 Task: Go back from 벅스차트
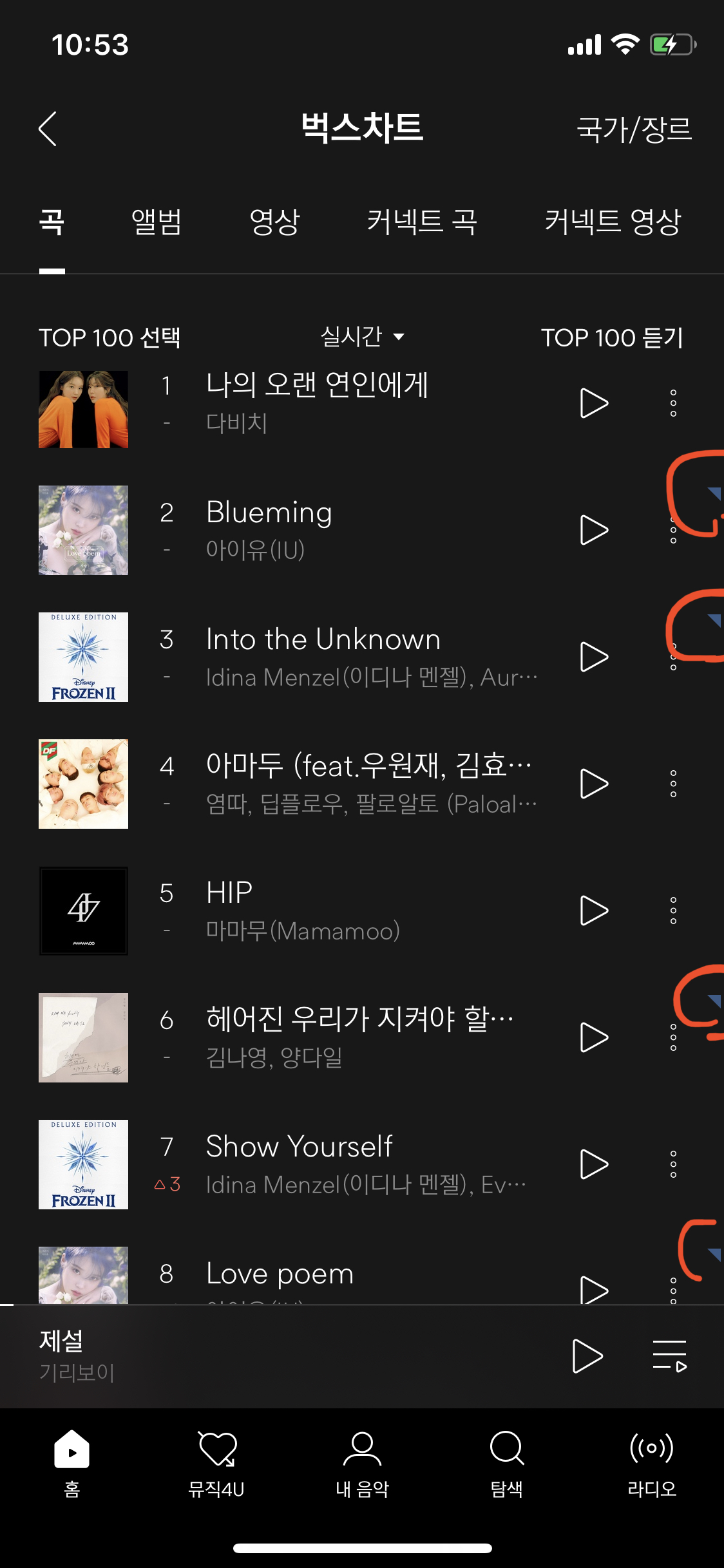pyautogui.click(x=48, y=129)
